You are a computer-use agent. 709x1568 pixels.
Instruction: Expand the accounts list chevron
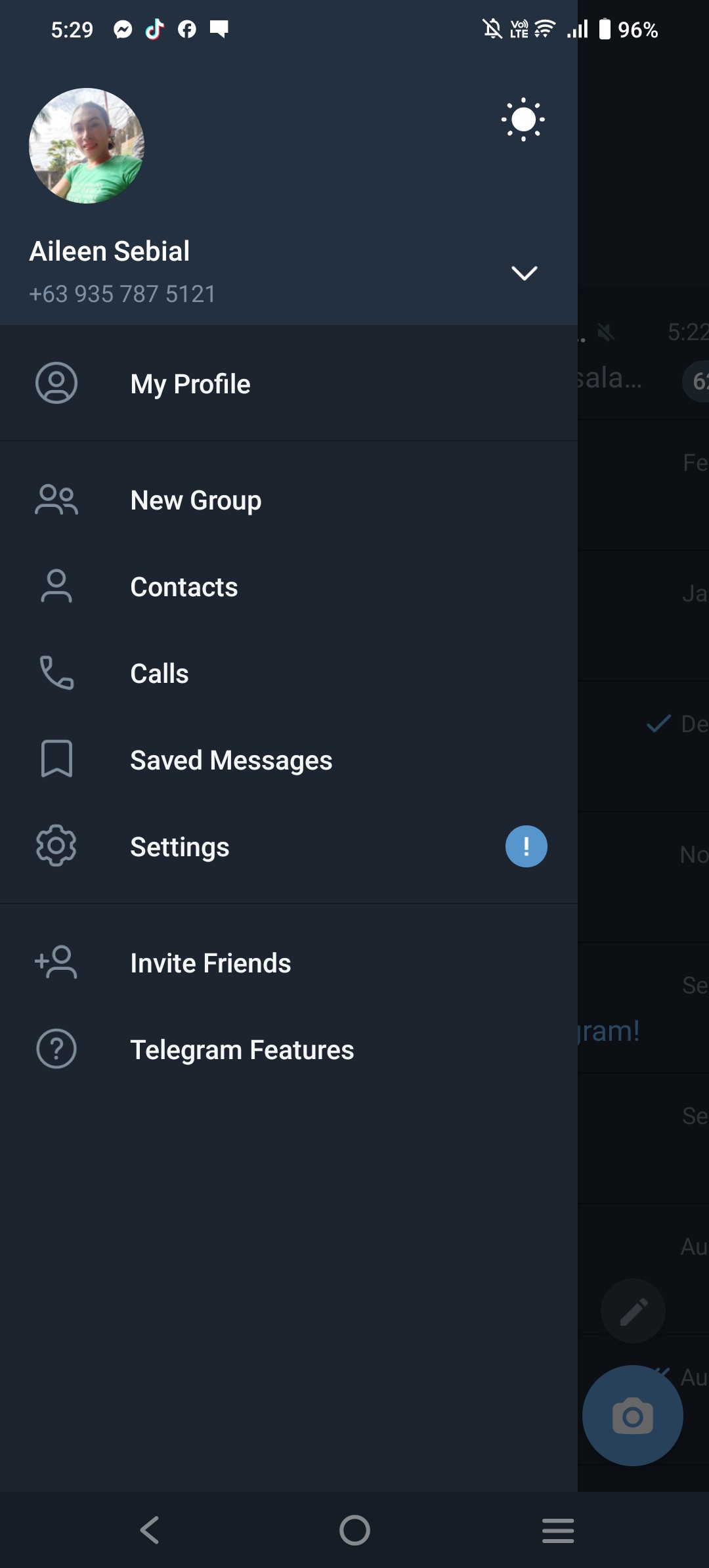tap(525, 272)
